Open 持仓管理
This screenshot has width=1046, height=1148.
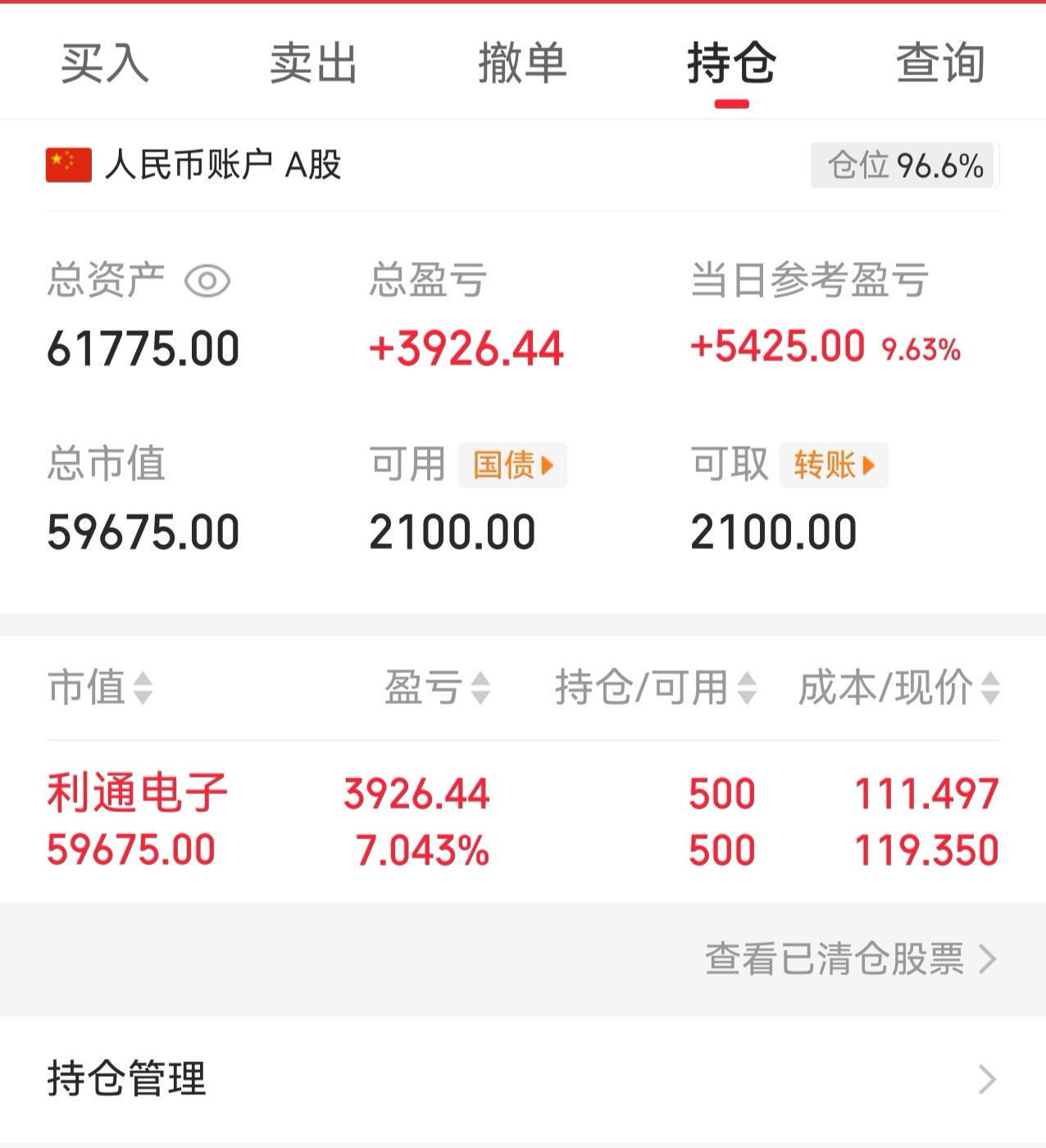tap(523, 1079)
